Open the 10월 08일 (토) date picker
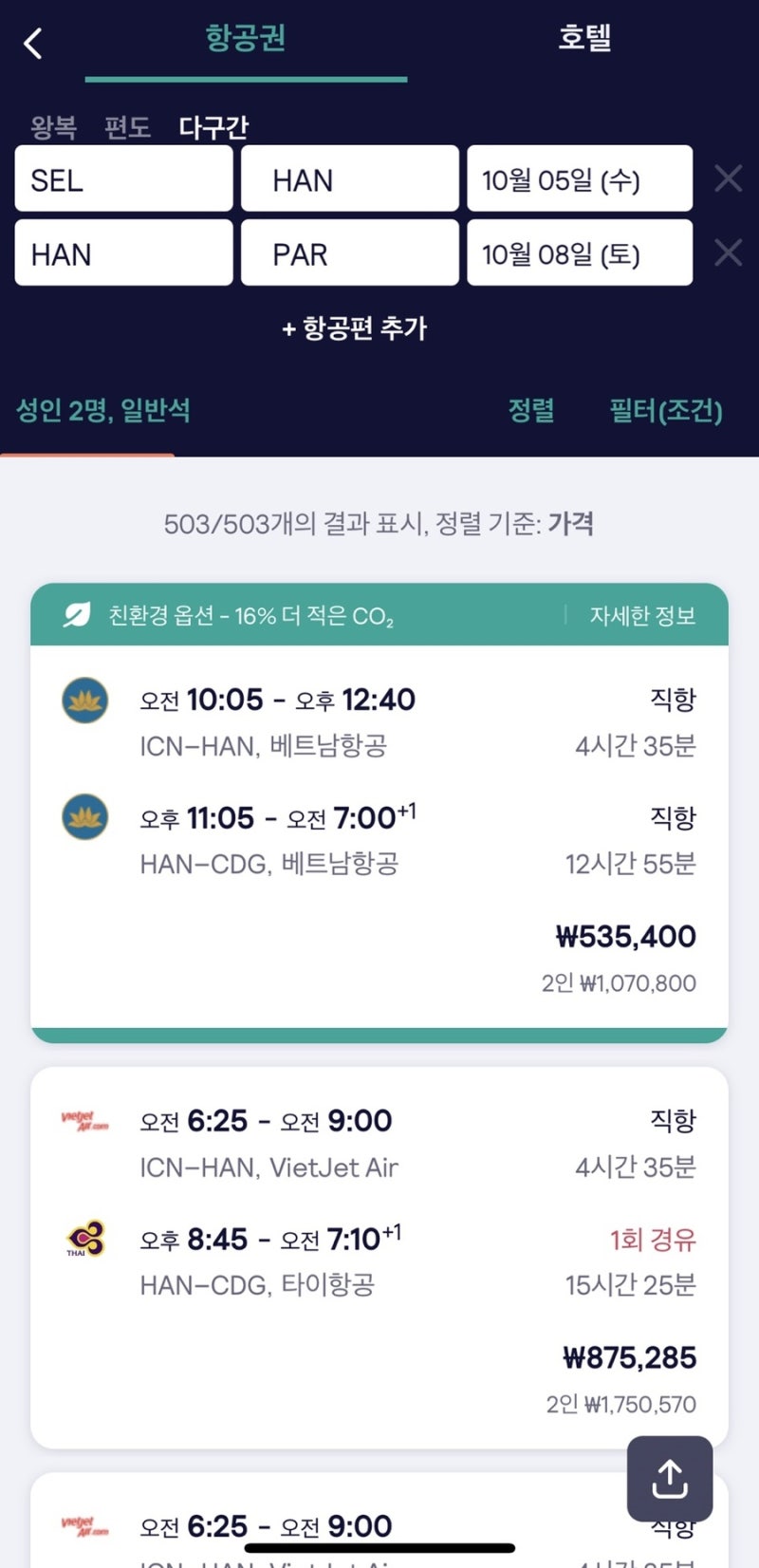Image resolution: width=759 pixels, height=1568 pixels. [580, 252]
